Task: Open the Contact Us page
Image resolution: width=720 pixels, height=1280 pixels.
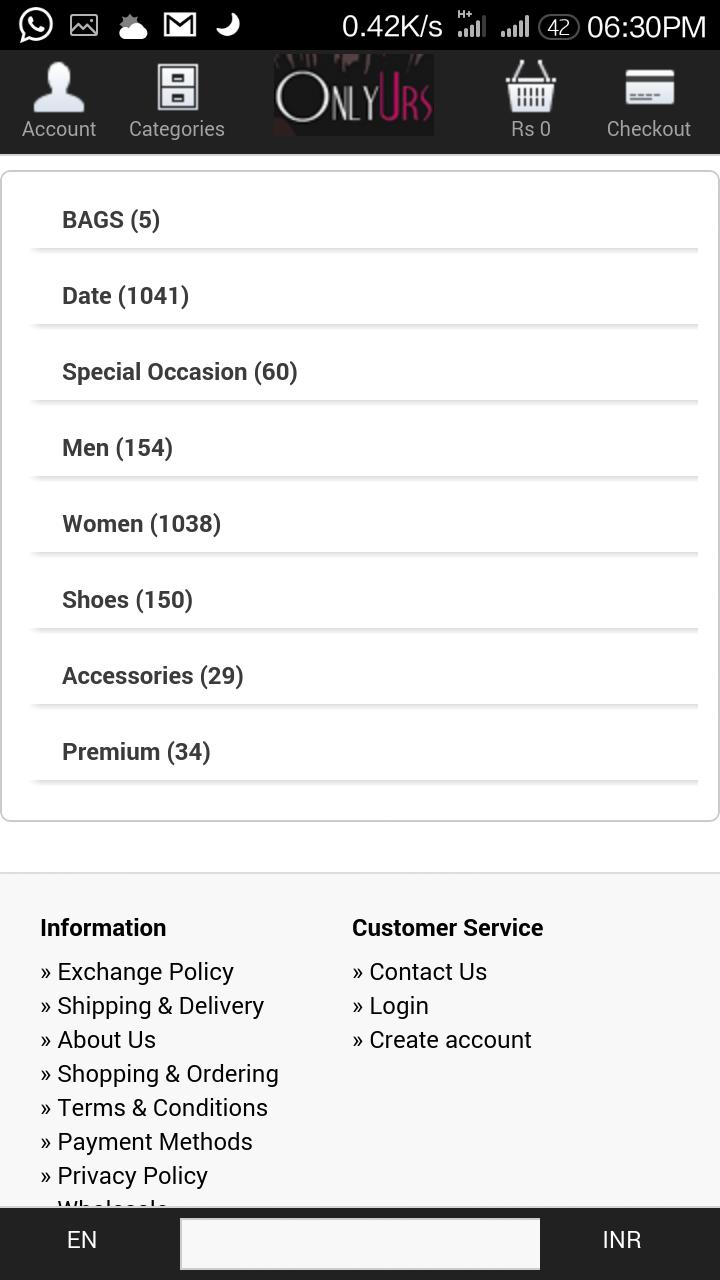Action: click(x=427, y=972)
